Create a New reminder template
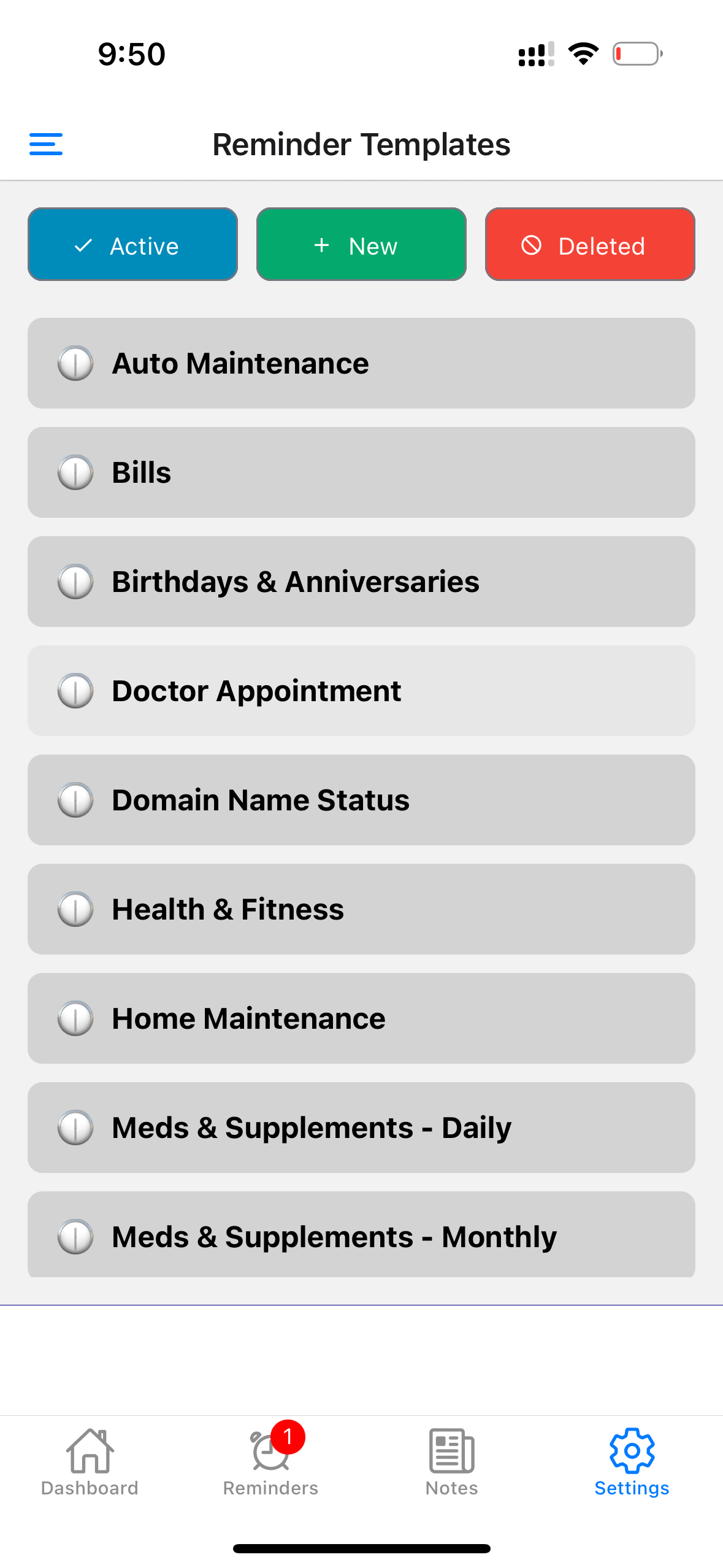 [x=361, y=245]
